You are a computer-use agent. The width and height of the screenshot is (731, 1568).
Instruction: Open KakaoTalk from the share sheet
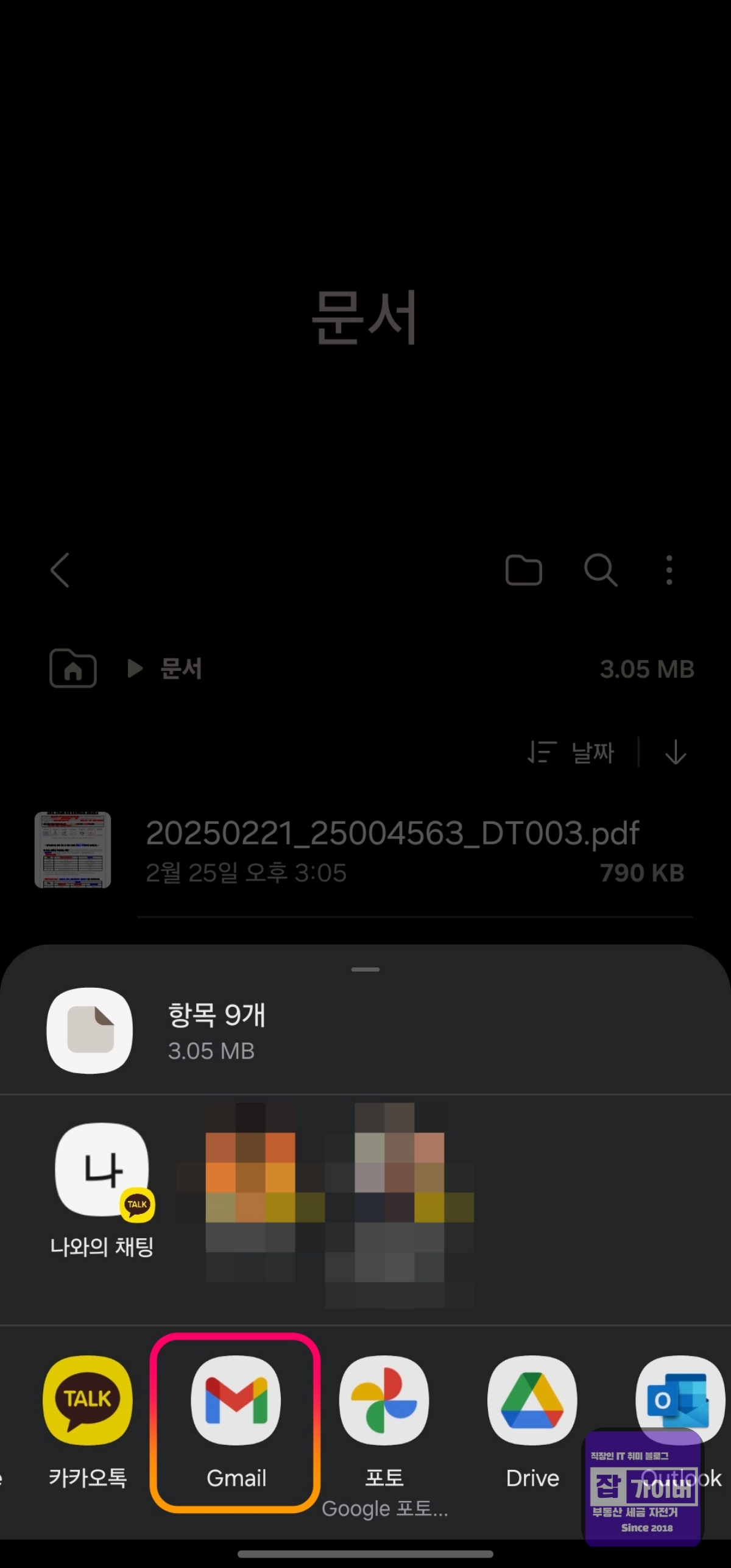click(x=87, y=1402)
